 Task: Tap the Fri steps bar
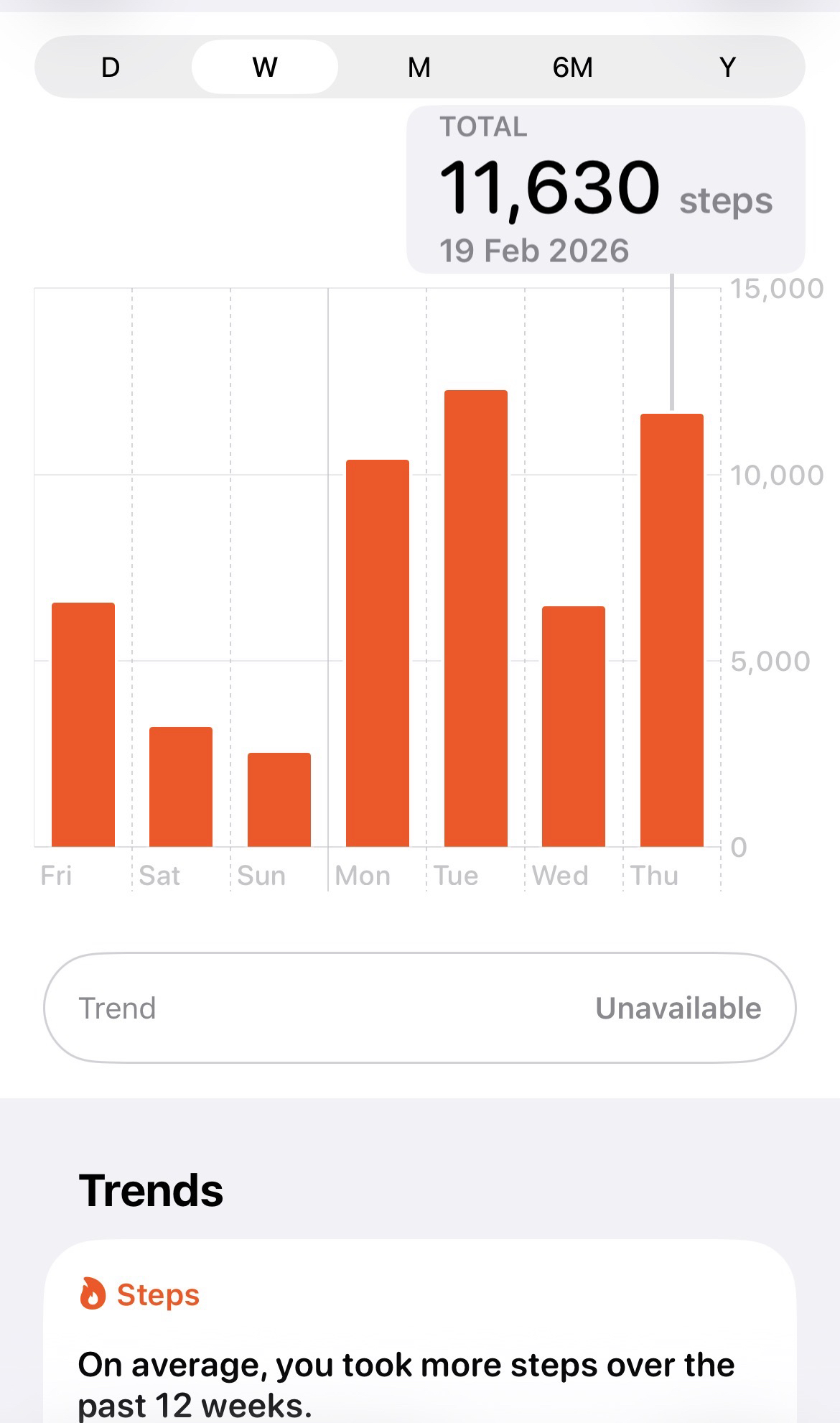pos(83,724)
